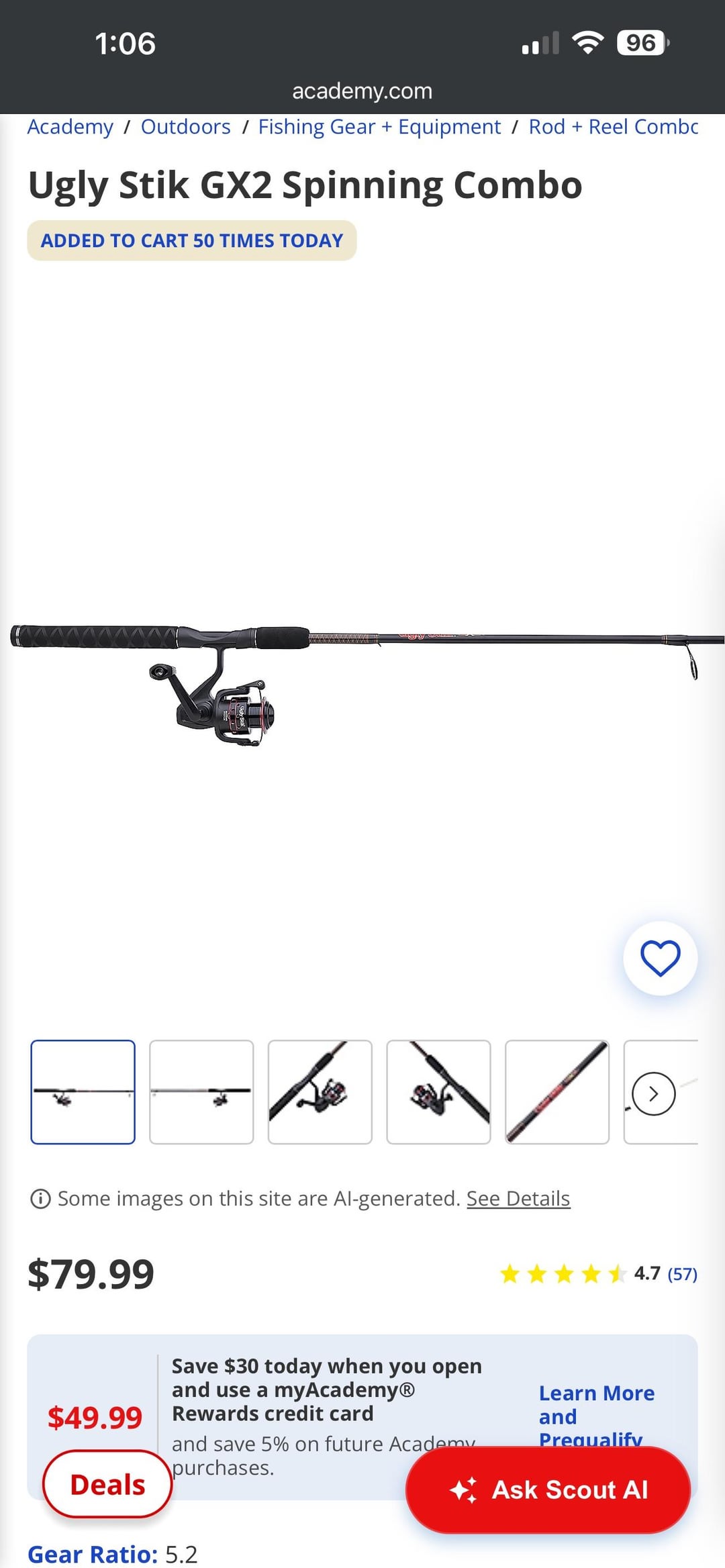The height and width of the screenshot is (1568, 725).
Task: Select the fourth product thumbnail image
Action: 438,1091
